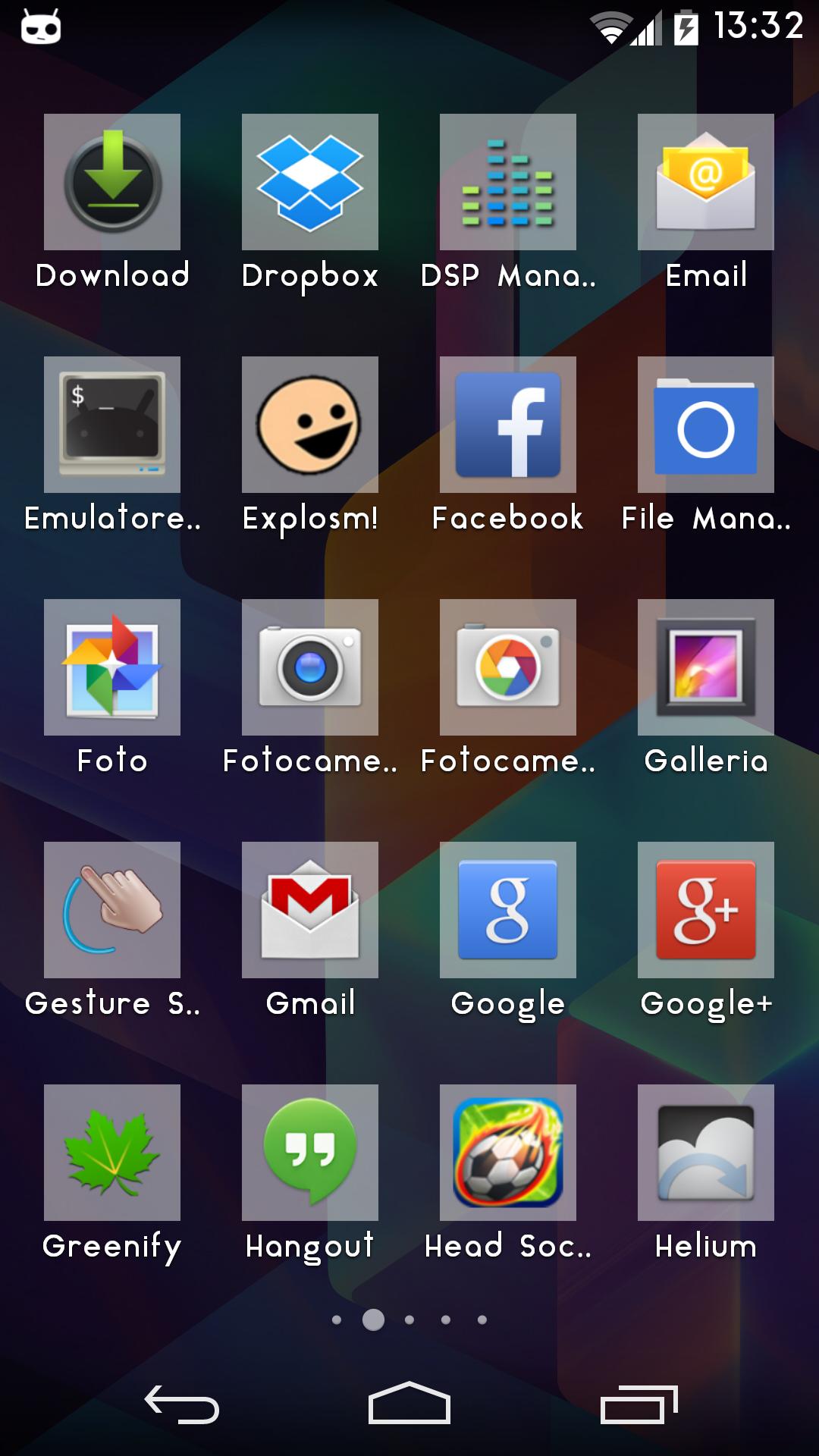
Task: Open the Gesture Search app
Action: click(111, 910)
